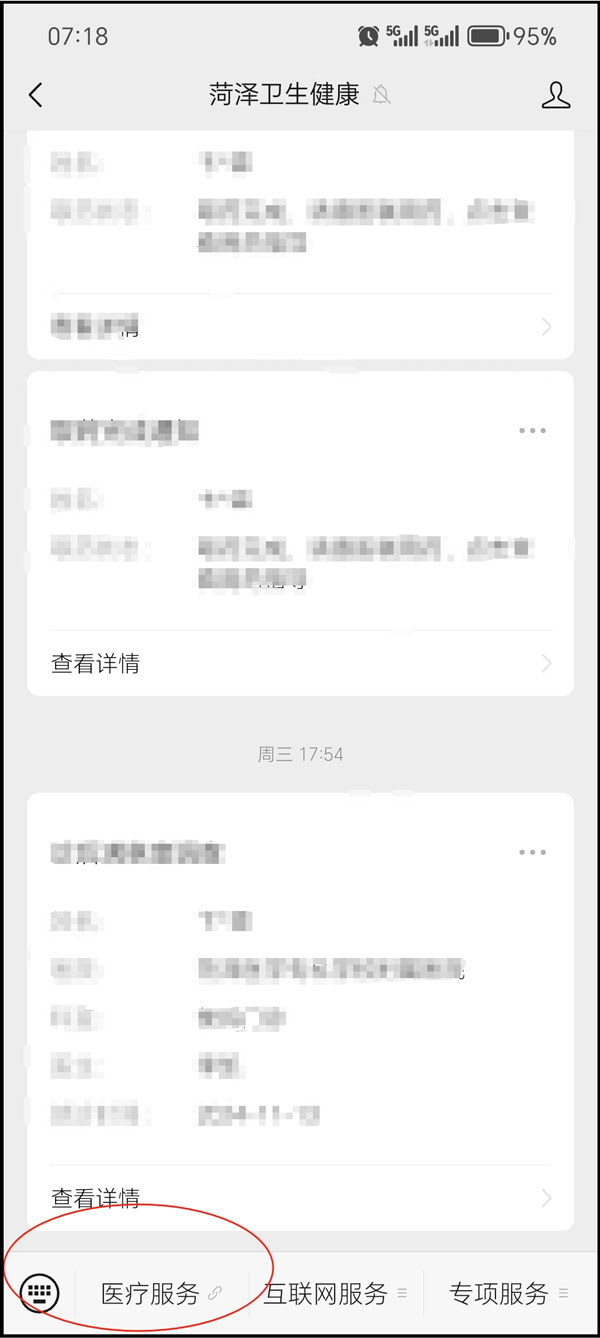The width and height of the screenshot is (600, 1338).
Task: Open the overflow menu on the card after 周三 17:54
Action: pos(532,853)
